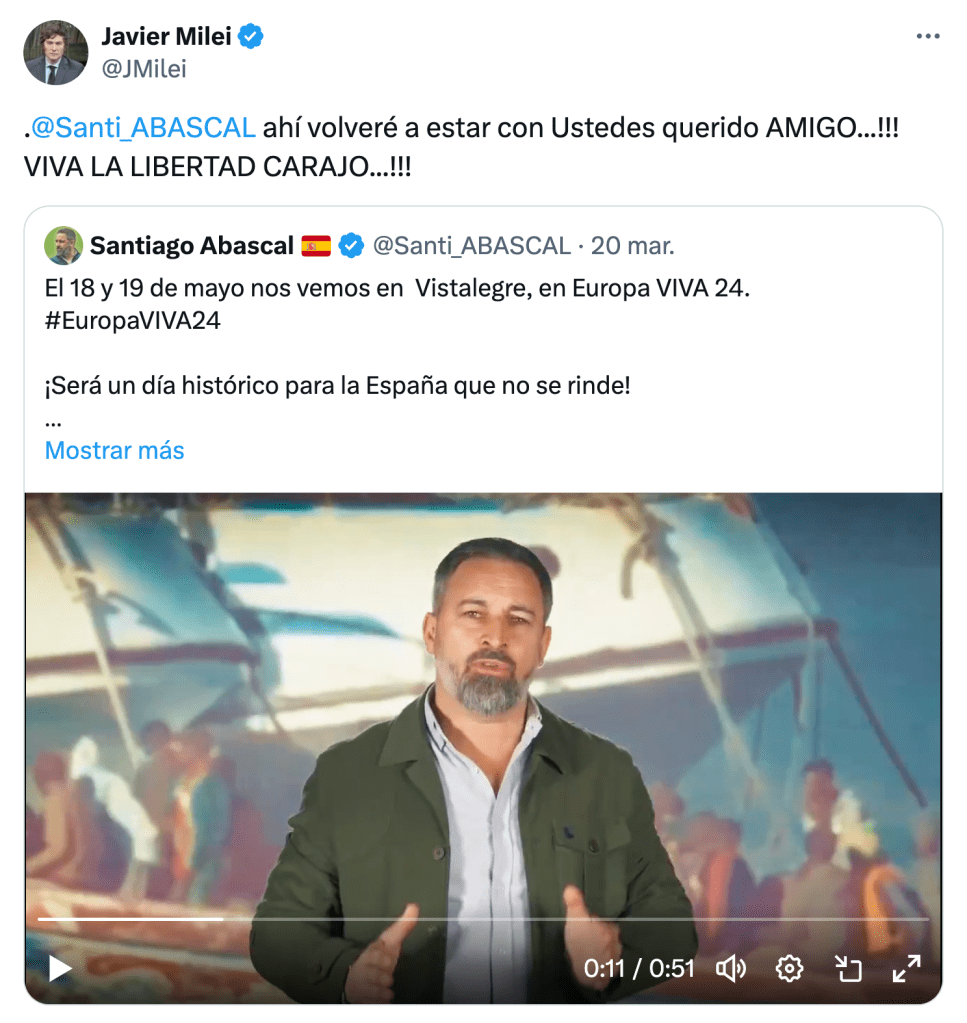967x1023 pixels.
Task: Open the @Santi_ABASCAL mention link
Action: pyautogui.click(x=144, y=129)
